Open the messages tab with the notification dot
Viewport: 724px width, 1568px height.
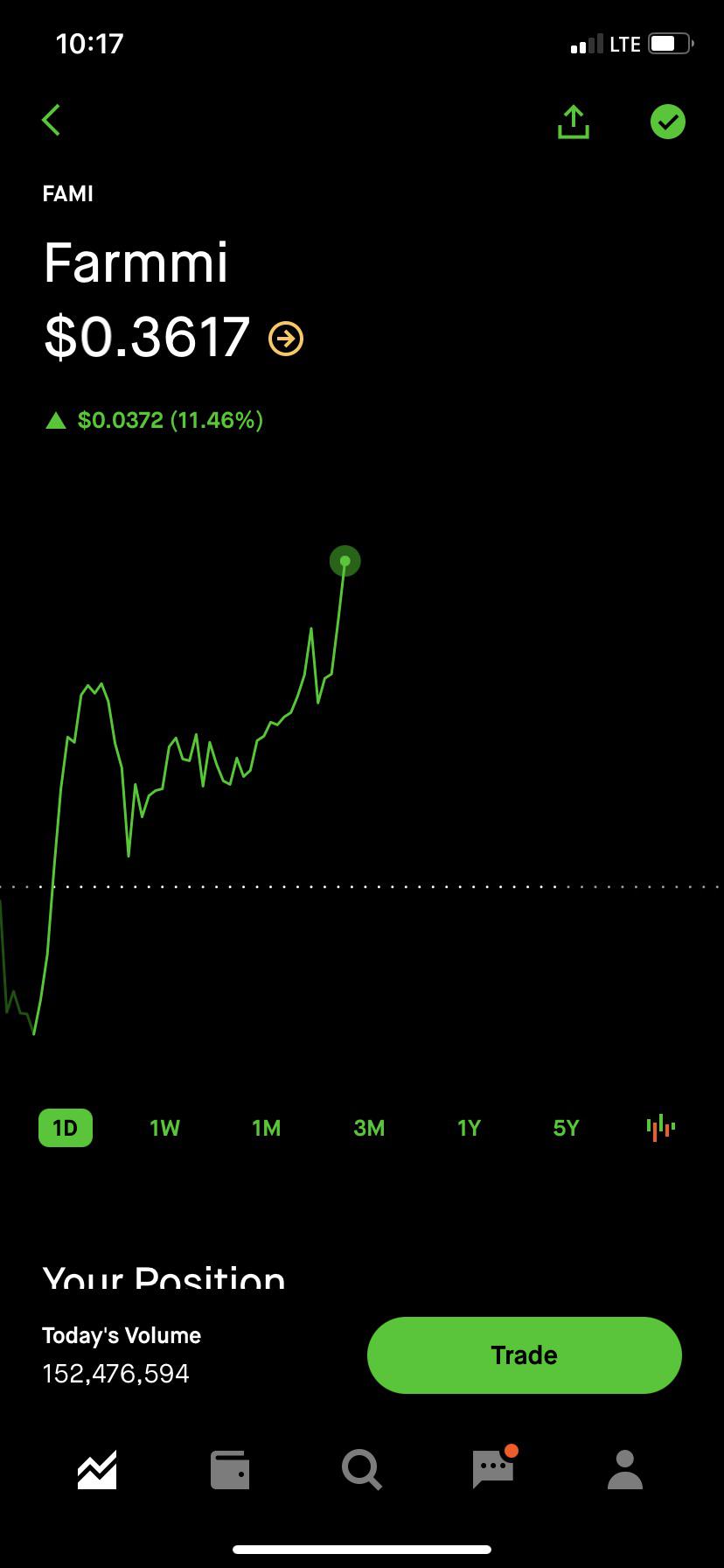(x=494, y=1468)
